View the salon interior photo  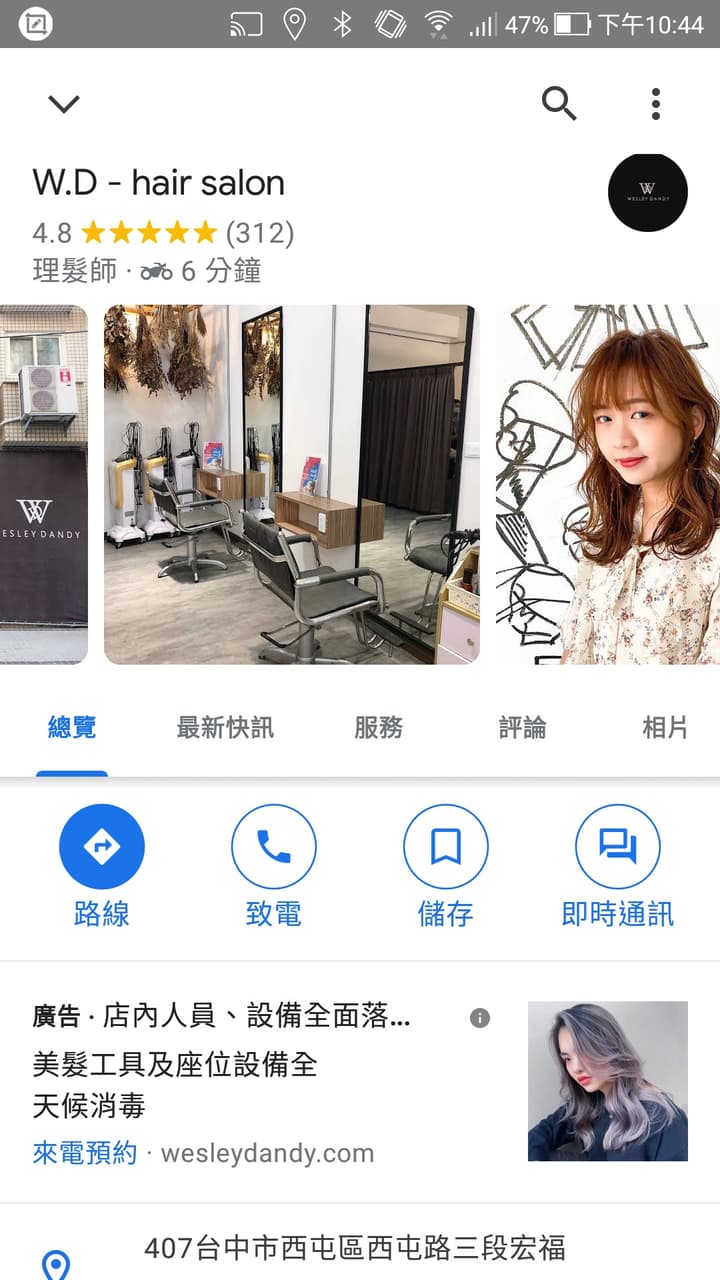click(x=292, y=485)
